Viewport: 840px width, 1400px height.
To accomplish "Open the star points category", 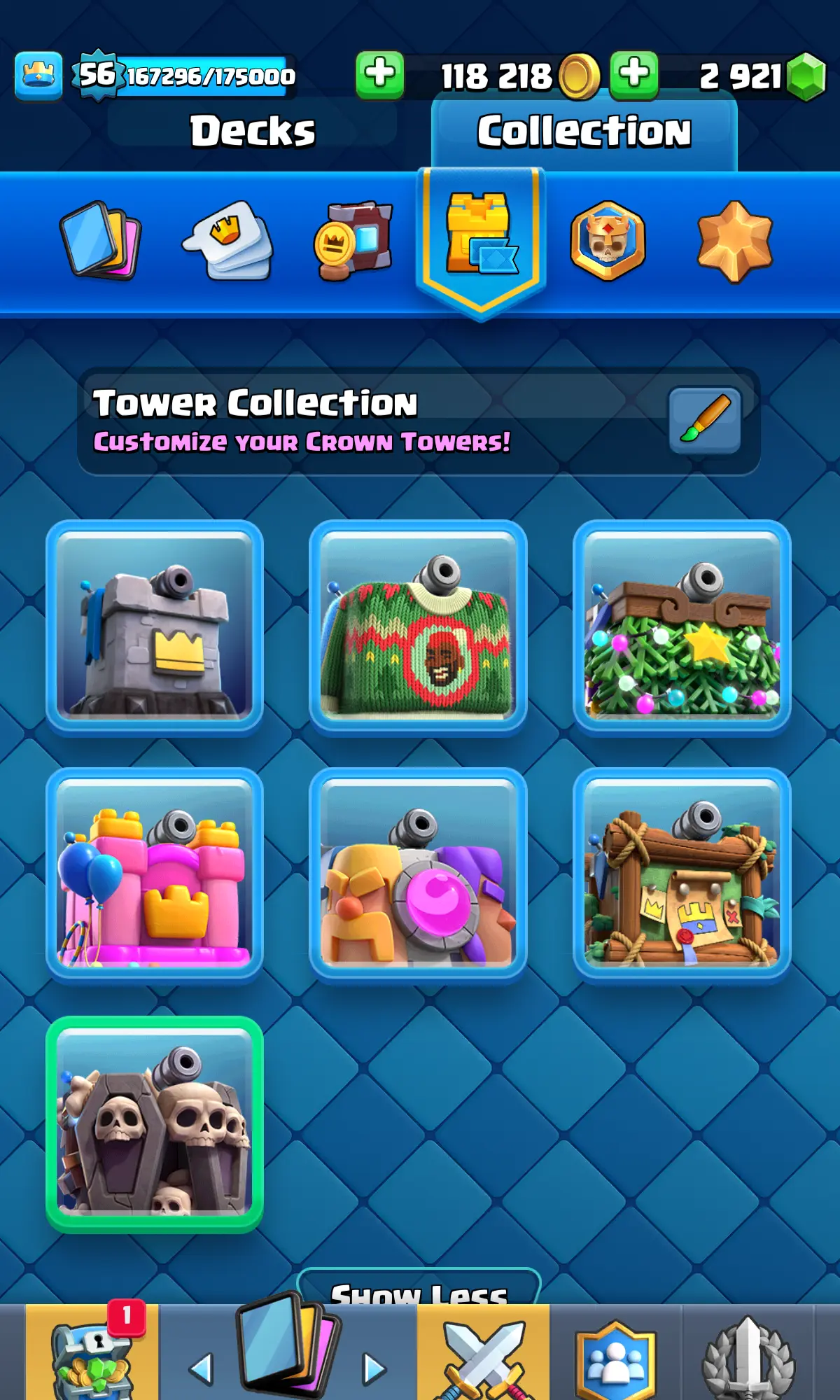I will pyautogui.click(x=734, y=240).
